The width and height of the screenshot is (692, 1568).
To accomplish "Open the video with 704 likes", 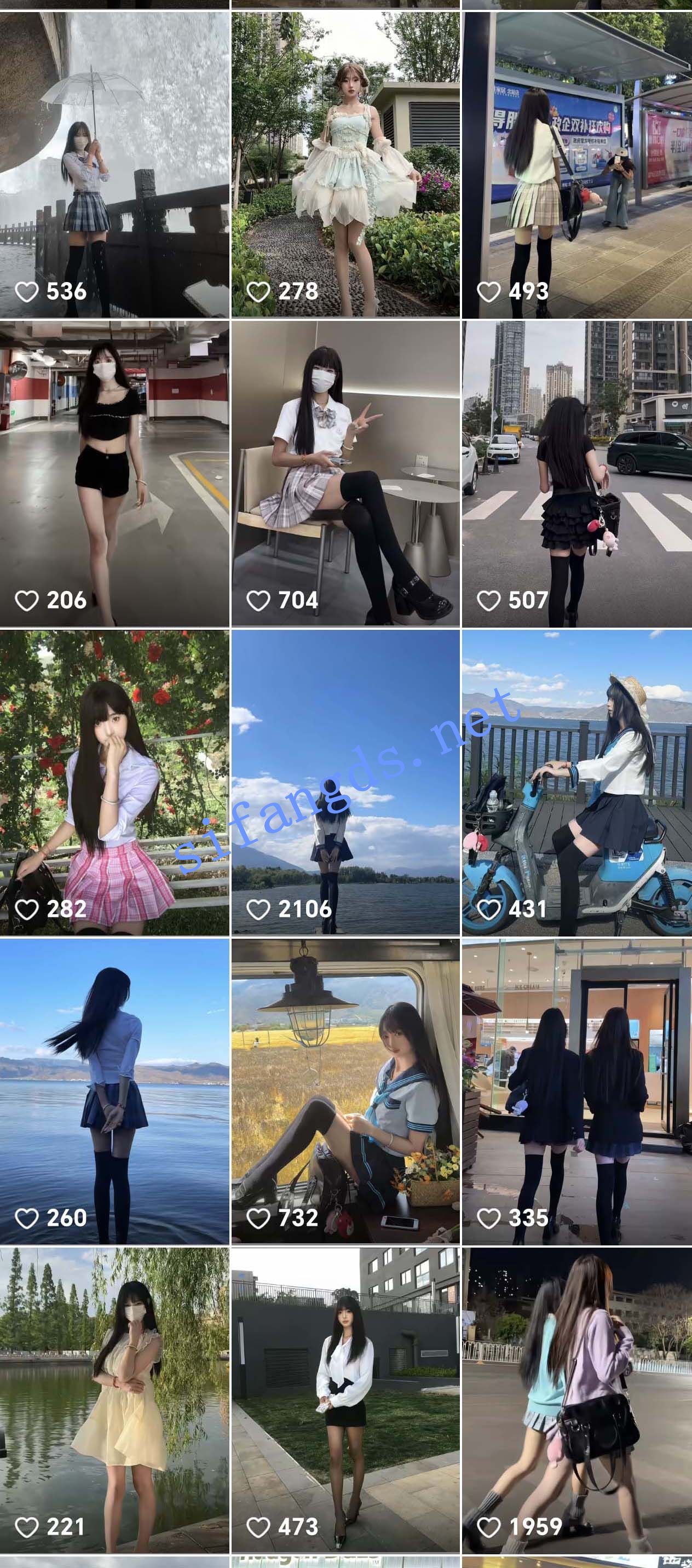I will [345, 474].
